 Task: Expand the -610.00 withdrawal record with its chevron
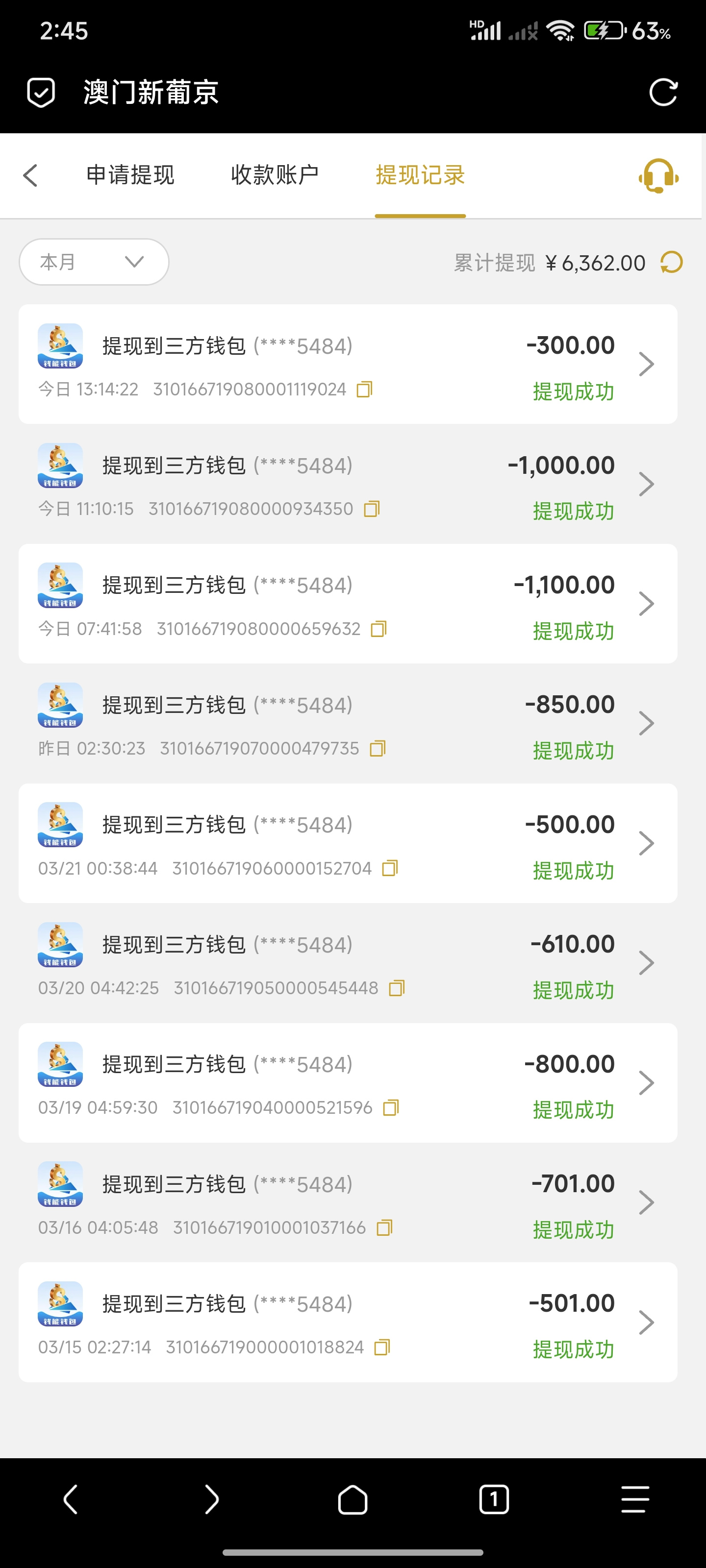point(648,962)
